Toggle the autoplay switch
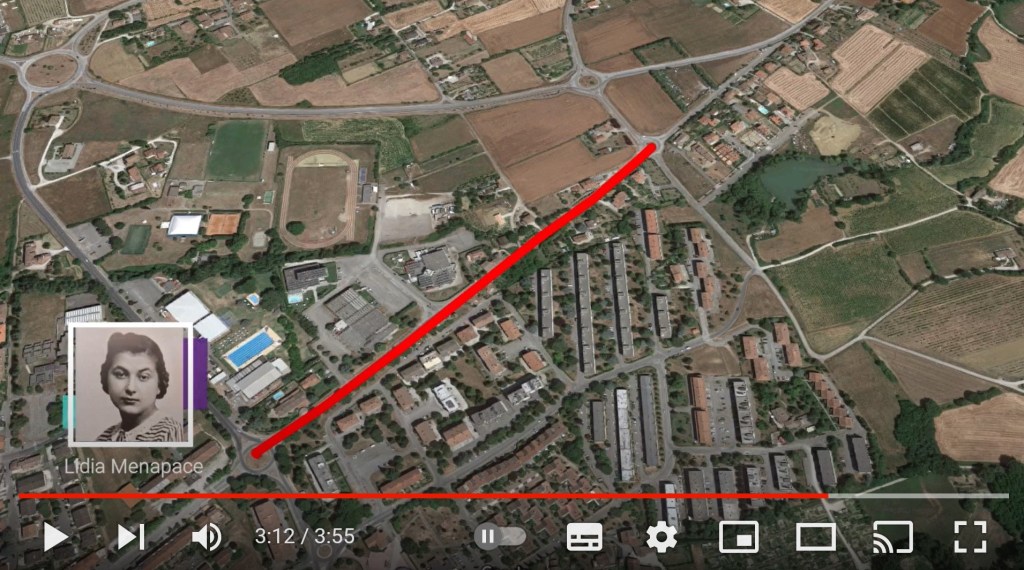This screenshot has width=1024, height=570. tap(501, 537)
